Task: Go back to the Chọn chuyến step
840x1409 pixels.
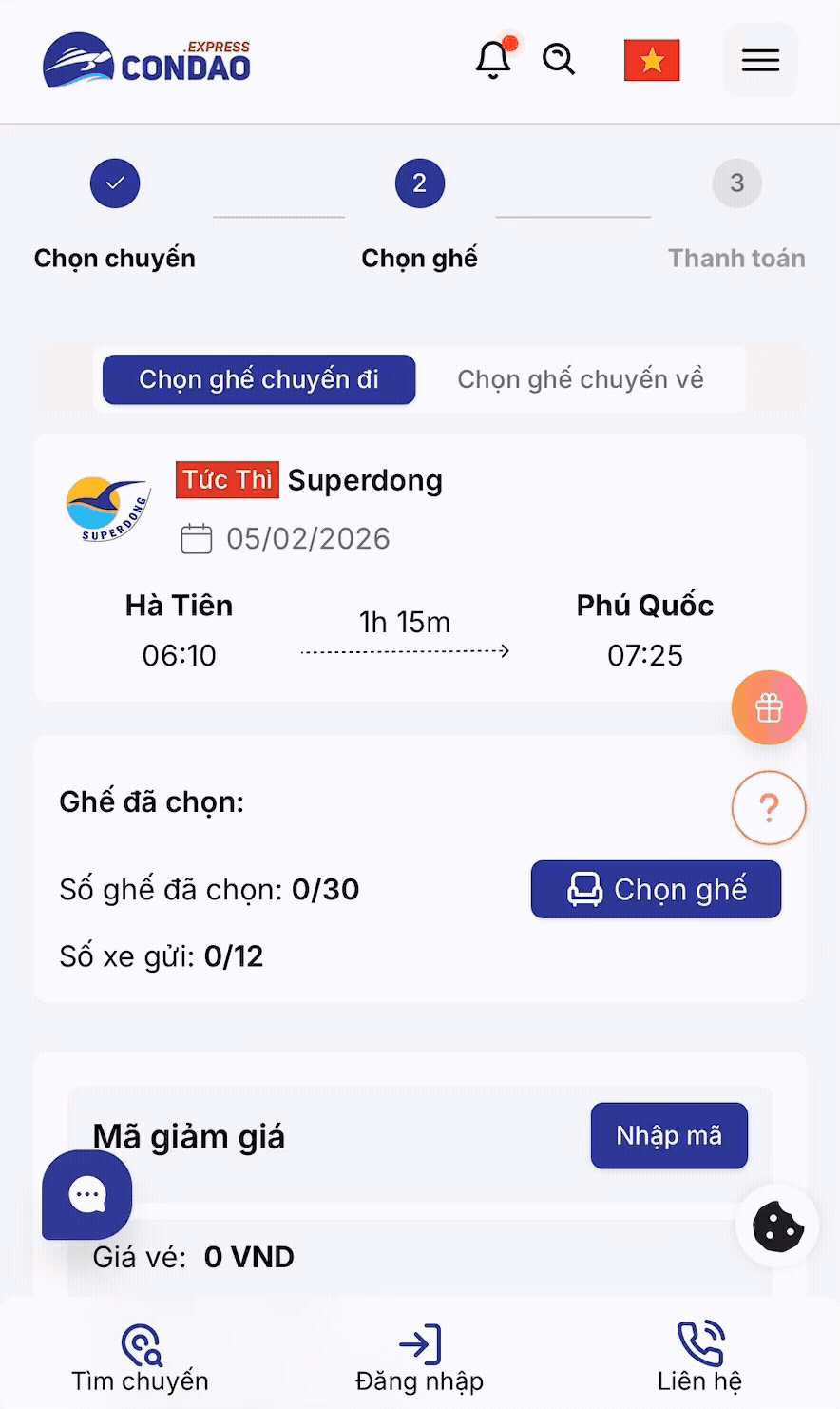Action: tap(114, 183)
